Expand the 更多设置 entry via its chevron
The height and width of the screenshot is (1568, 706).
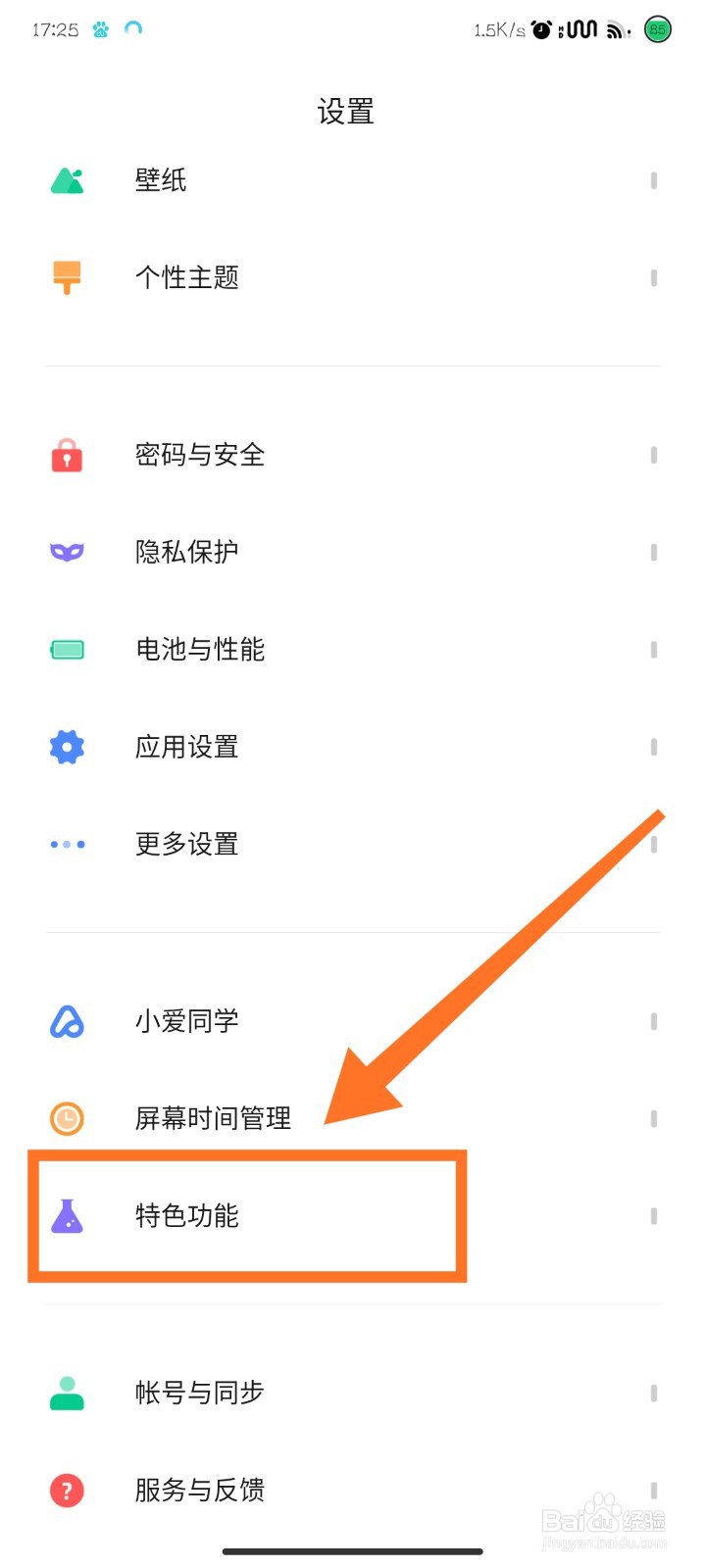(653, 844)
